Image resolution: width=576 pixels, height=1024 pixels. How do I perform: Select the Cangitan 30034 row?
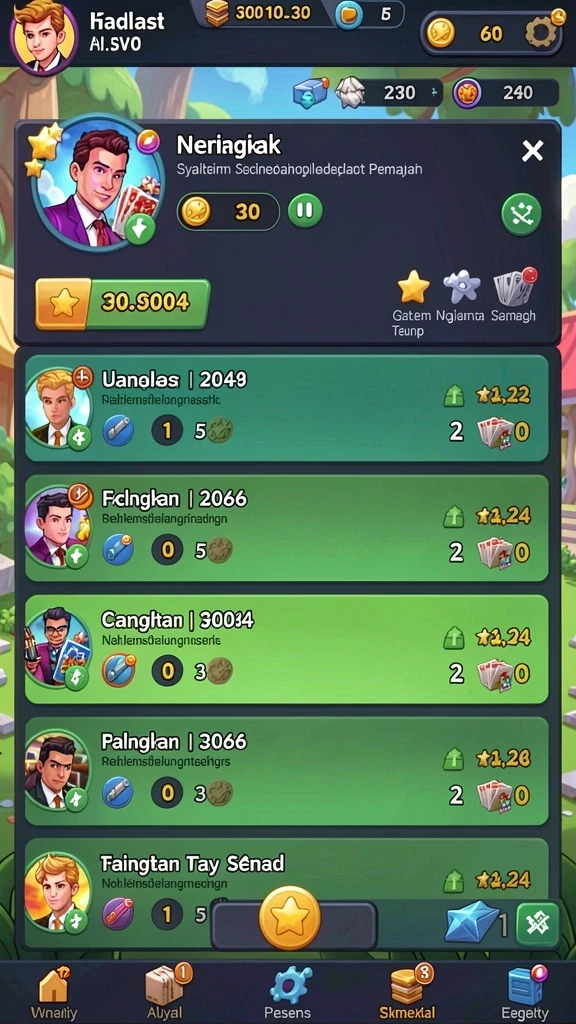(287, 649)
